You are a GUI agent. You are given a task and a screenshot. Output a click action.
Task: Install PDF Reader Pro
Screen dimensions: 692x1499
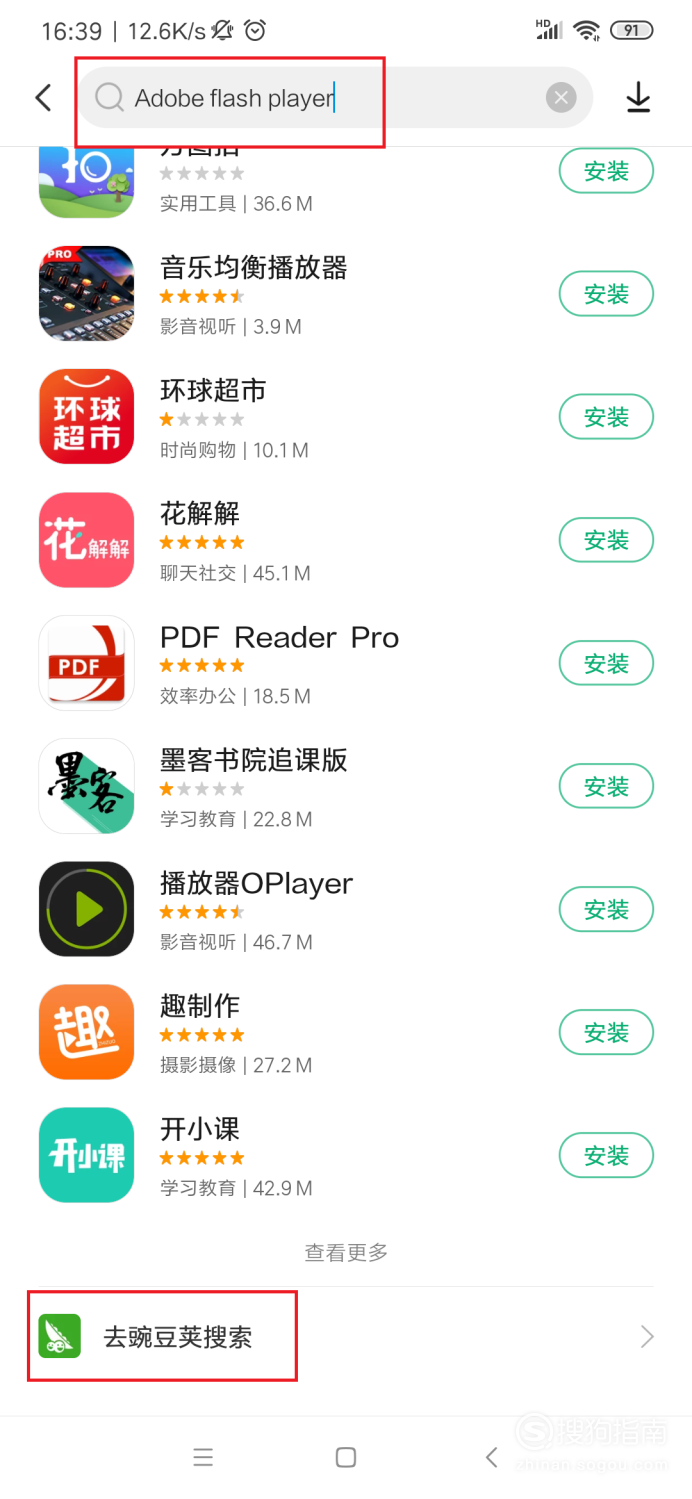[x=606, y=663]
